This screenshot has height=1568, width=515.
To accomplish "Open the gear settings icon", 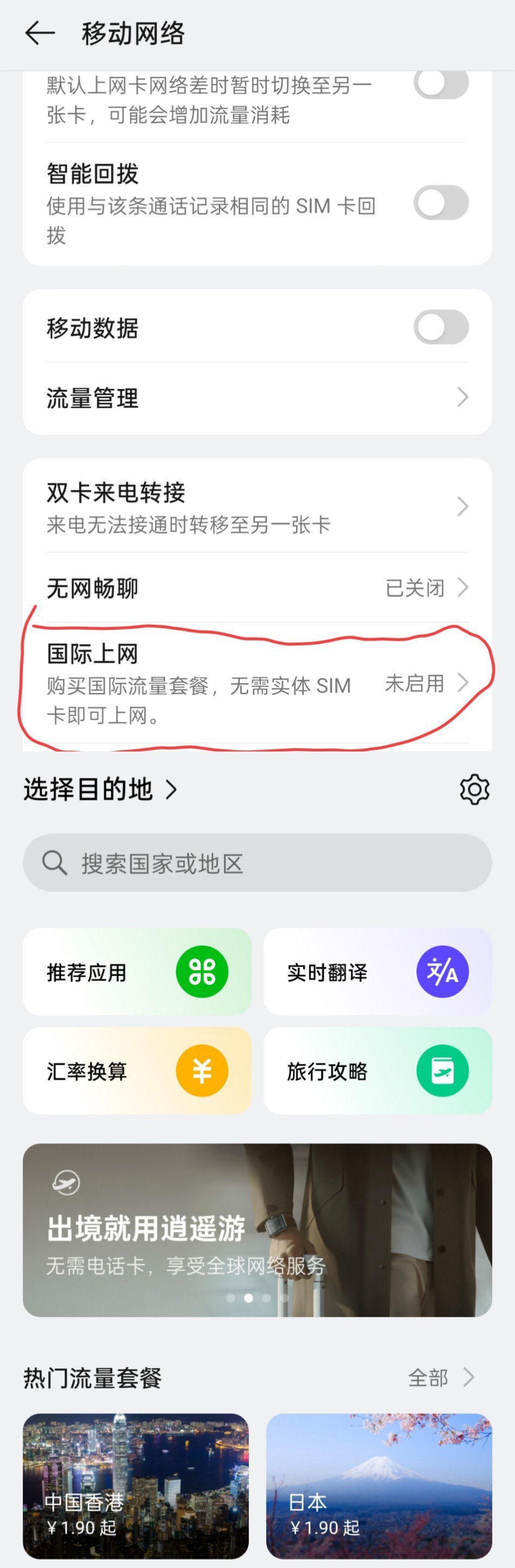I will [x=474, y=789].
